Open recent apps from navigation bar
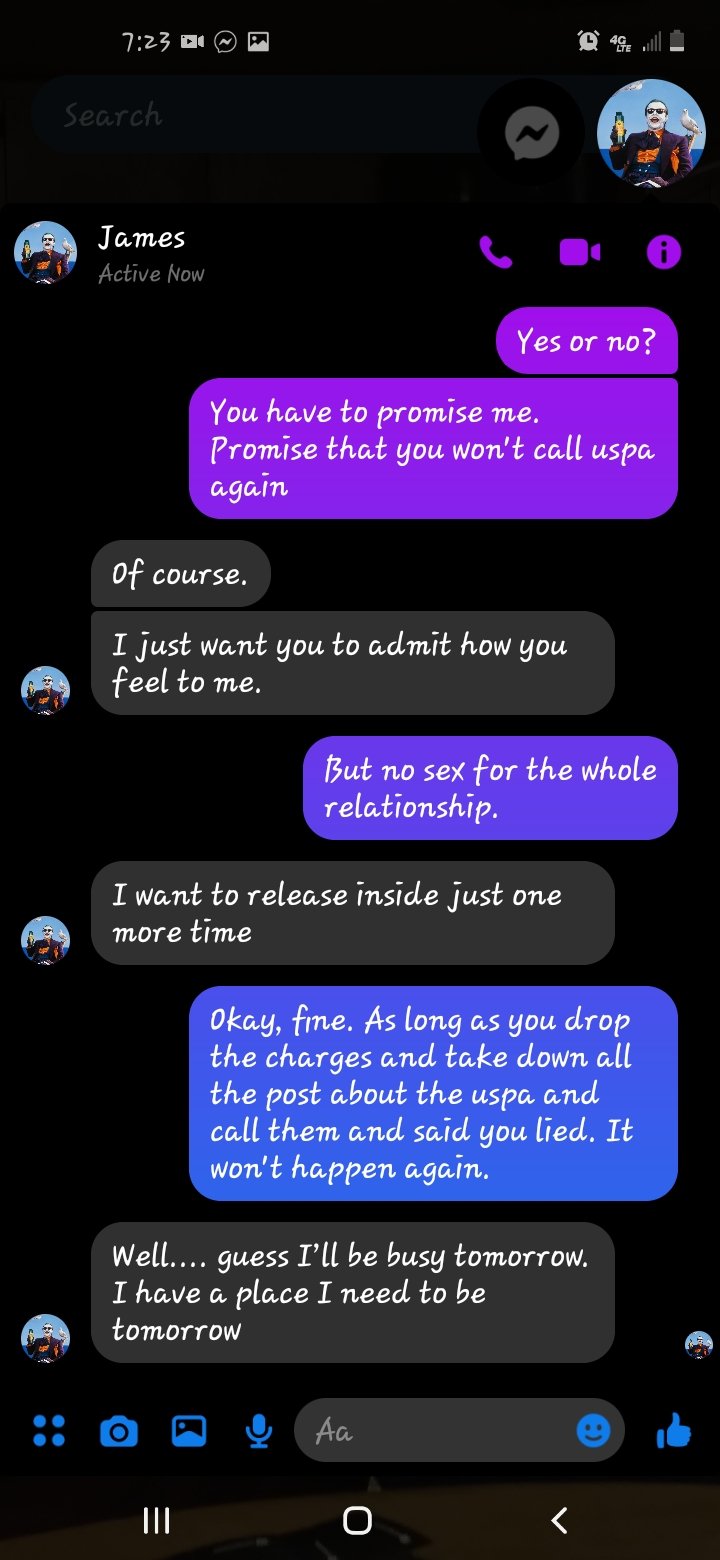720x1560 pixels. pos(157,1521)
